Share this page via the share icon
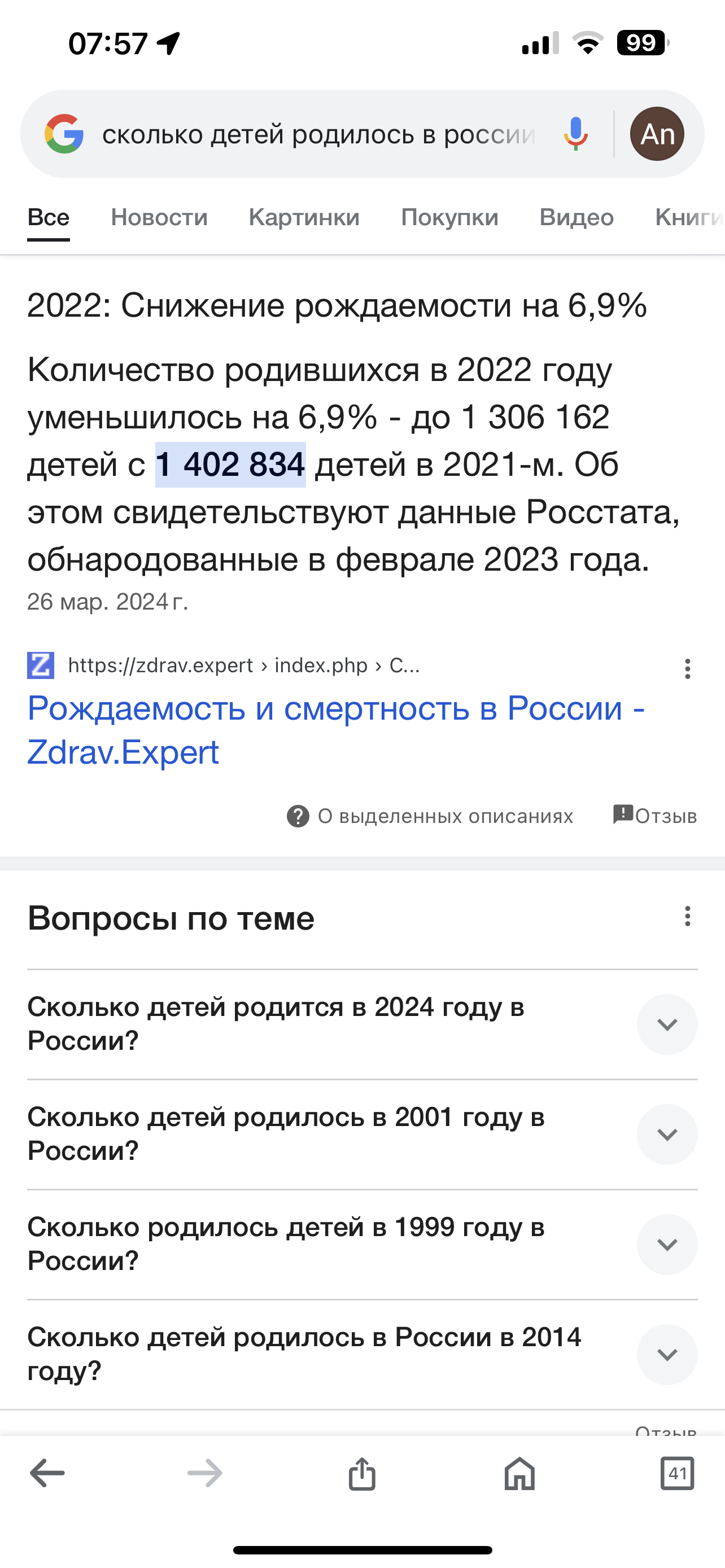The width and height of the screenshot is (725, 1568). coord(362,1474)
